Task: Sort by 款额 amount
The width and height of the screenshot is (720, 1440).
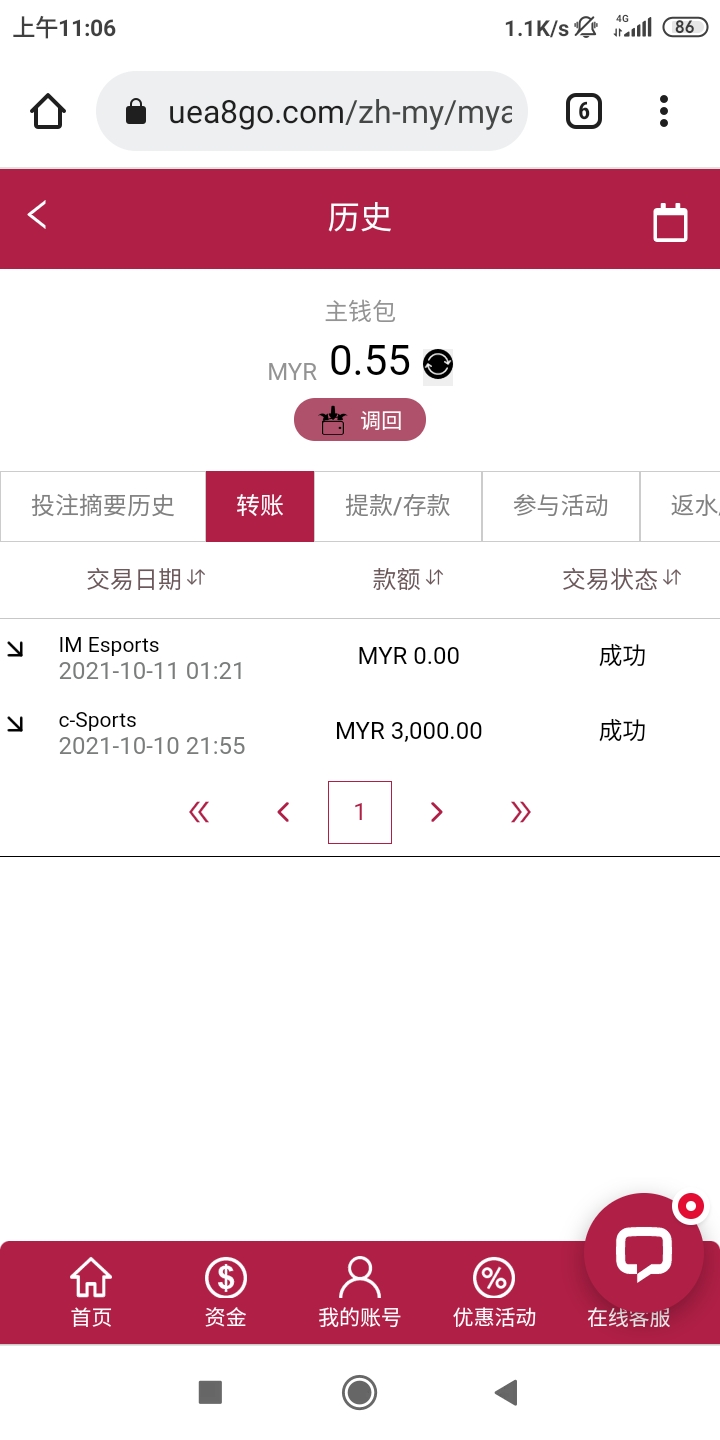Action: click(x=408, y=578)
